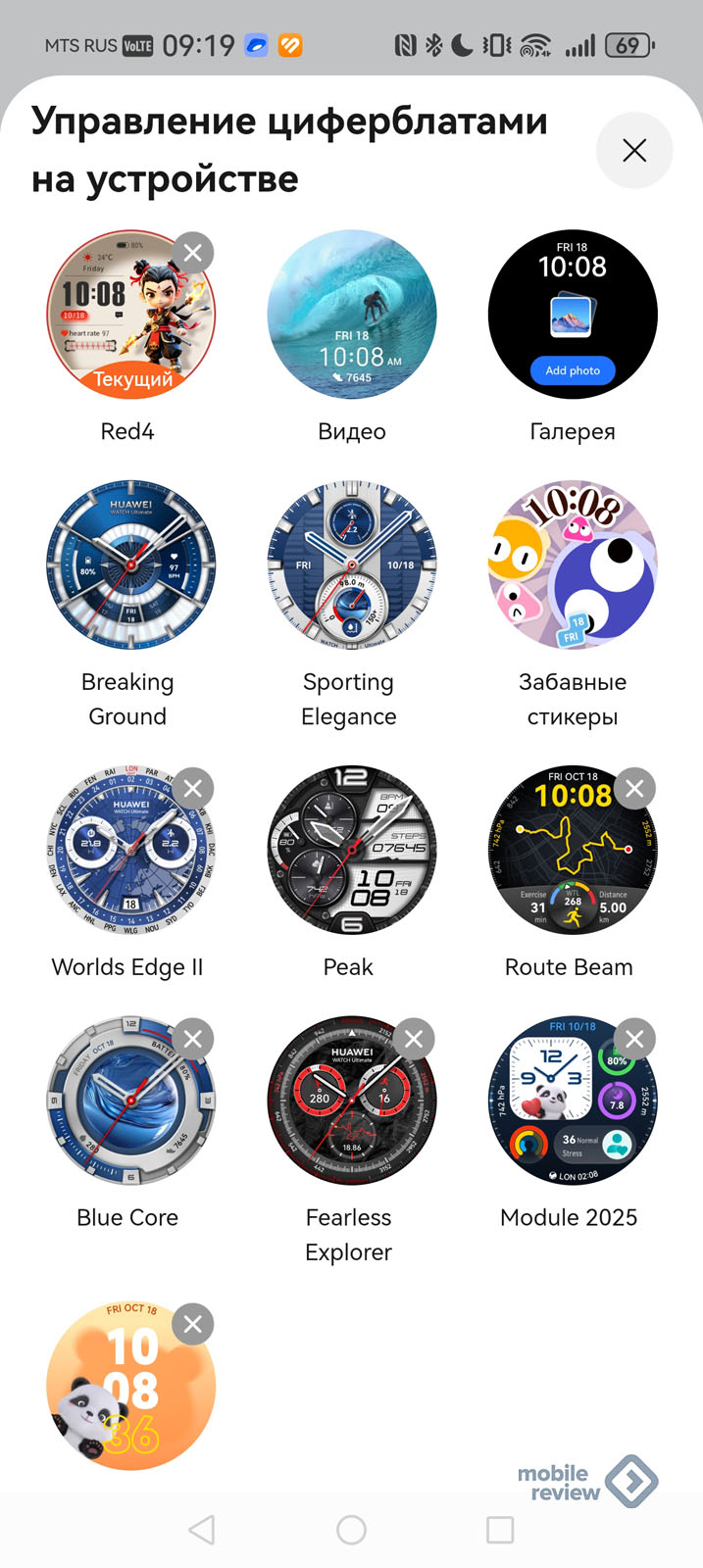Apply the Blue Core watch face
703x1568 pixels.
[131, 1101]
